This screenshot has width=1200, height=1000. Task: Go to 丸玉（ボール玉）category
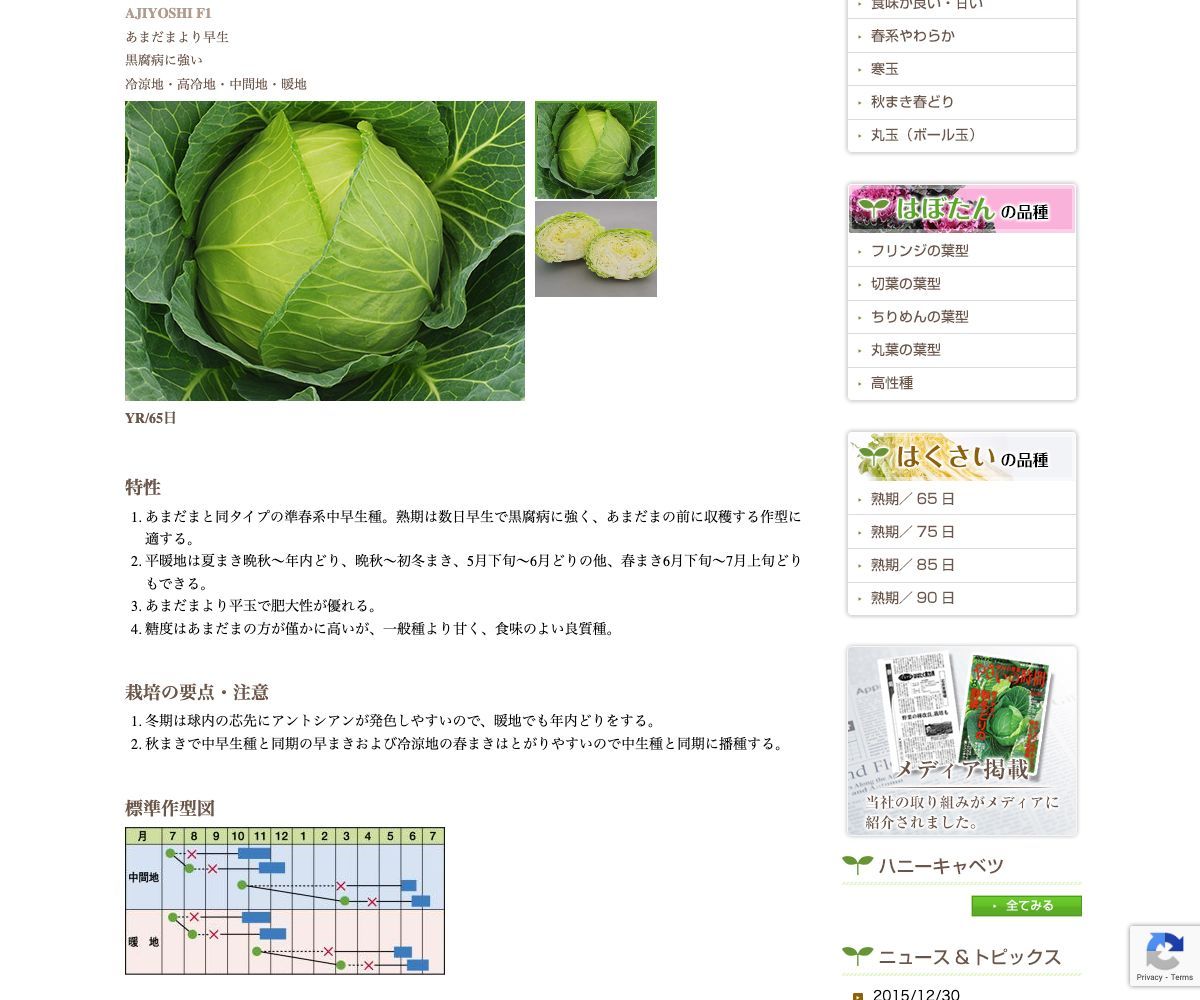pyautogui.click(x=924, y=135)
